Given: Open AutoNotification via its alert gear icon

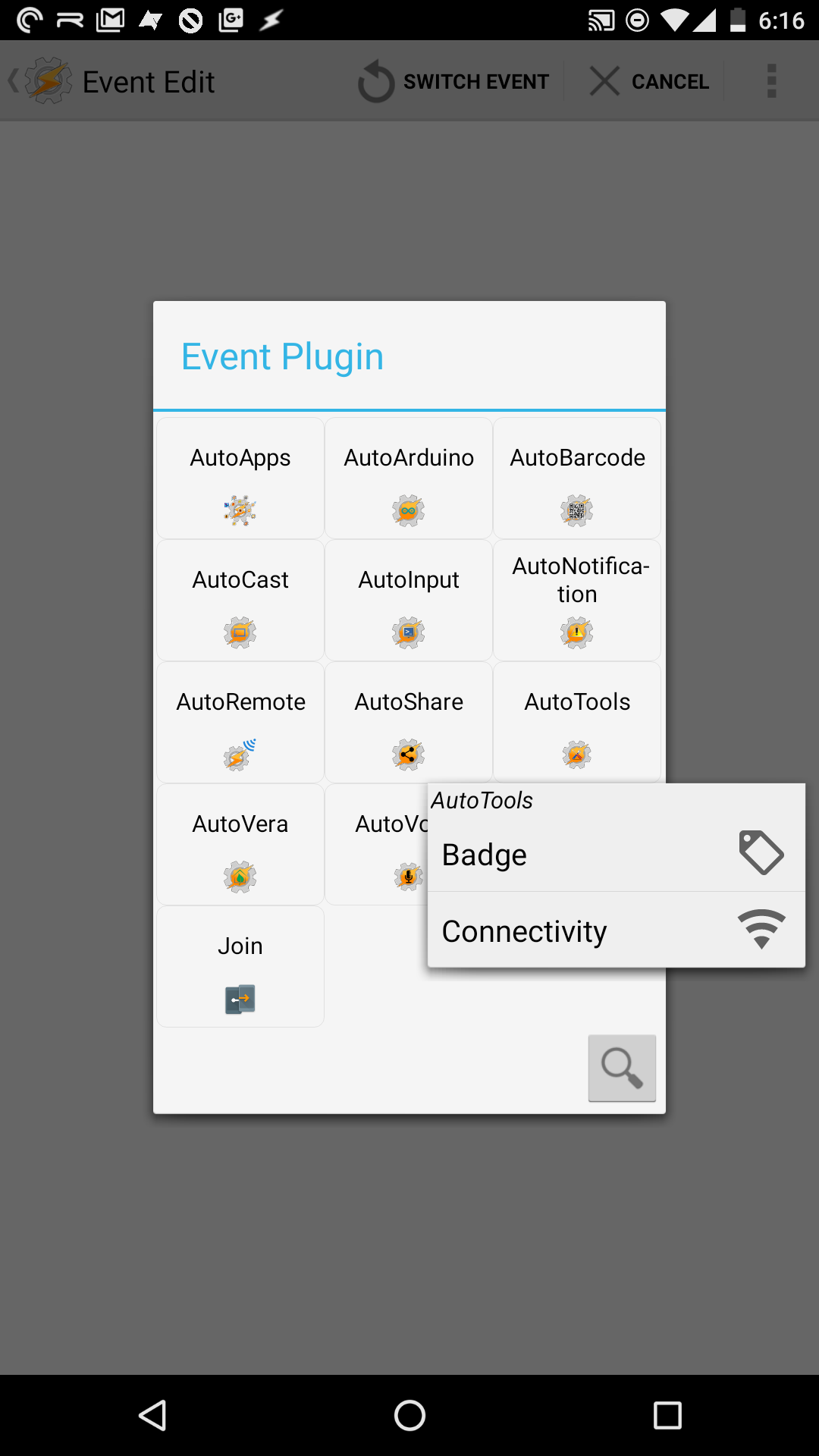Looking at the screenshot, I should 577,632.
